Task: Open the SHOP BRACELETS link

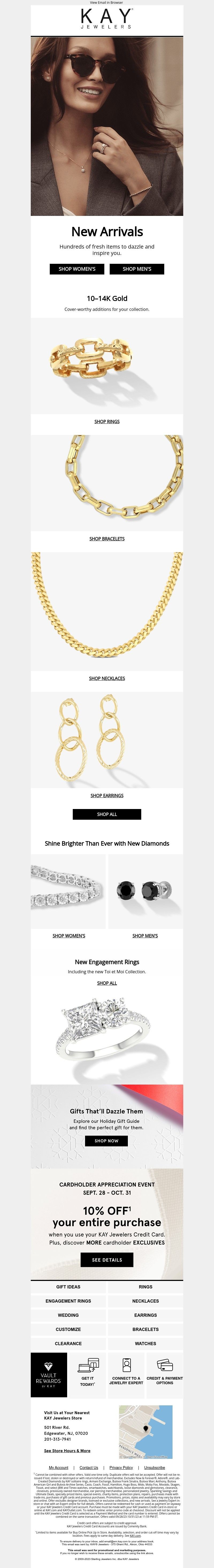Action: click(x=107, y=539)
